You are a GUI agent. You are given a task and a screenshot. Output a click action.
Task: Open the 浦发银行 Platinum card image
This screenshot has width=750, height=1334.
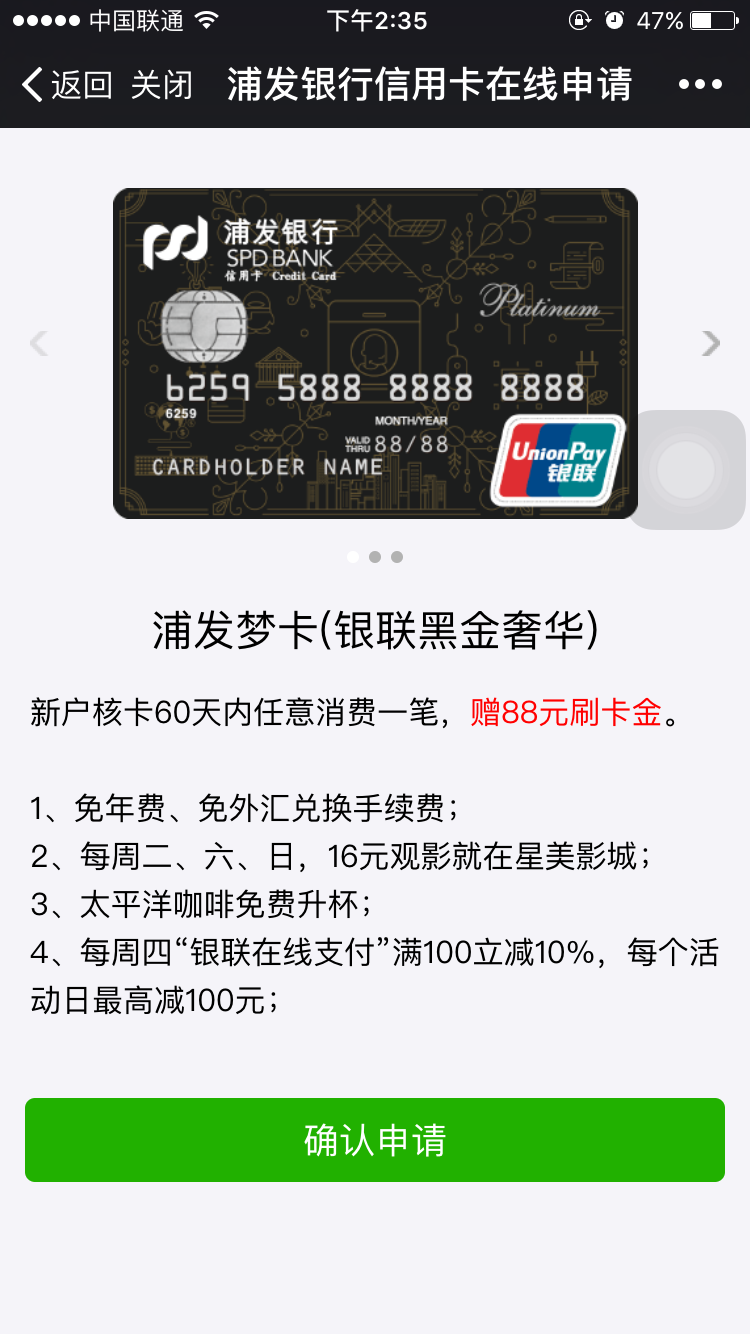(x=375, y=353)
